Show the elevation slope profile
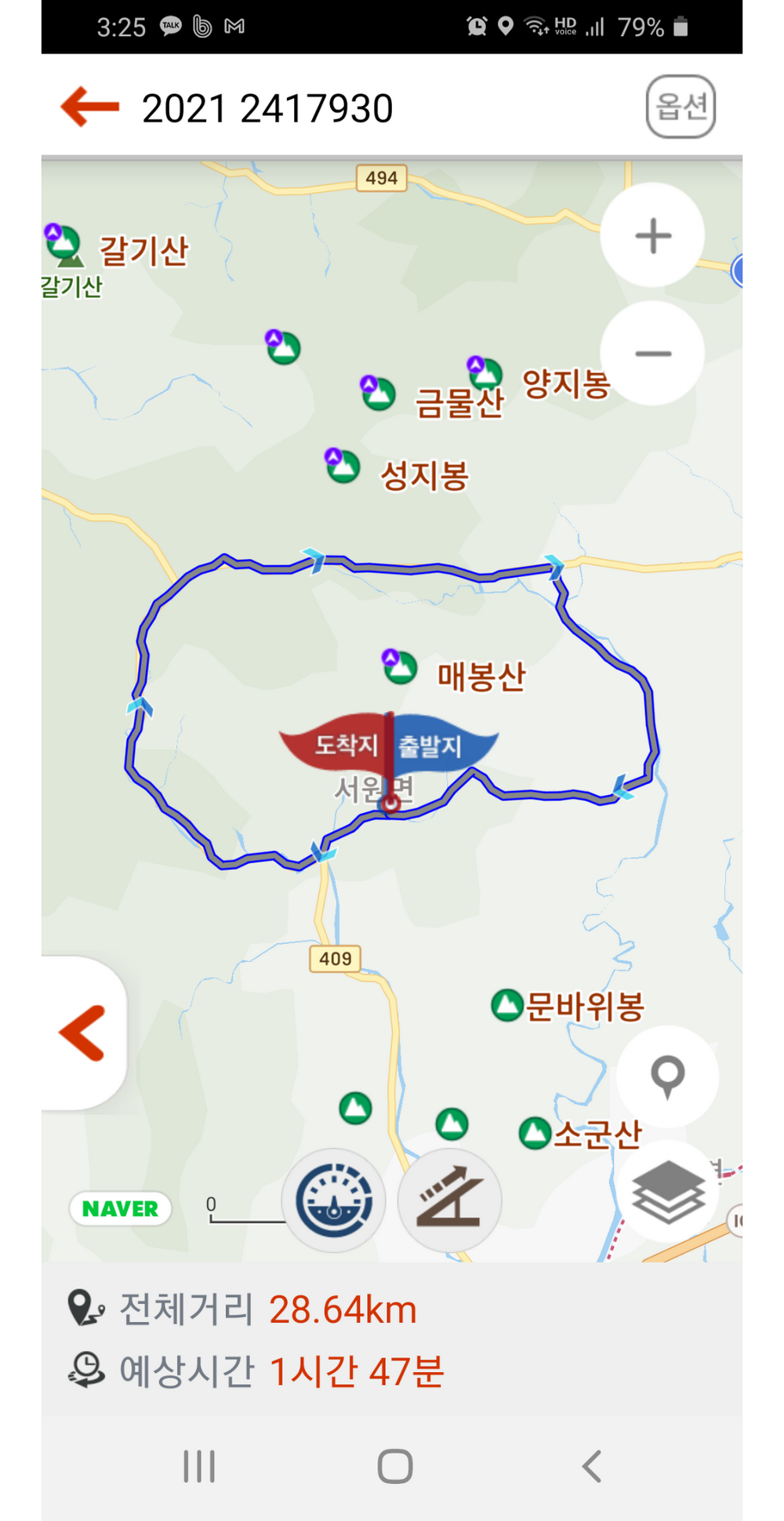This screenshot has width=784, height=1521. pos(448,1200)
